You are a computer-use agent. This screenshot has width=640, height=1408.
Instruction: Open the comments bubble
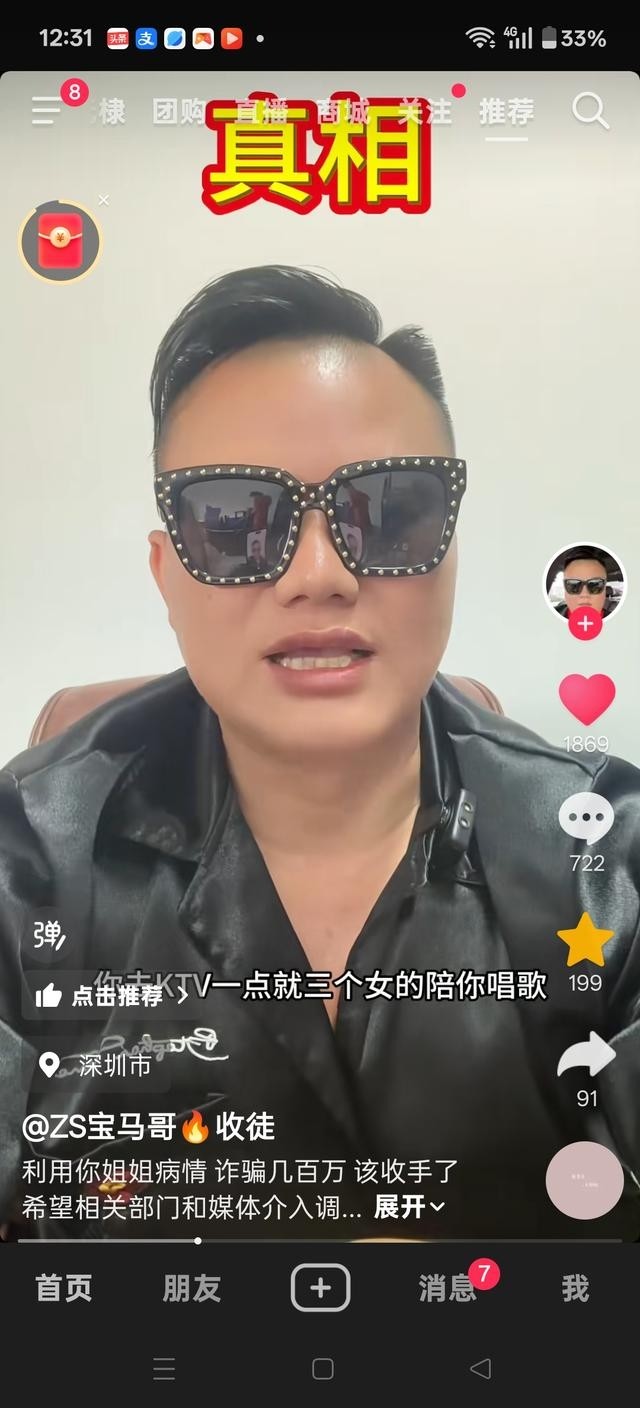(586, 819)
